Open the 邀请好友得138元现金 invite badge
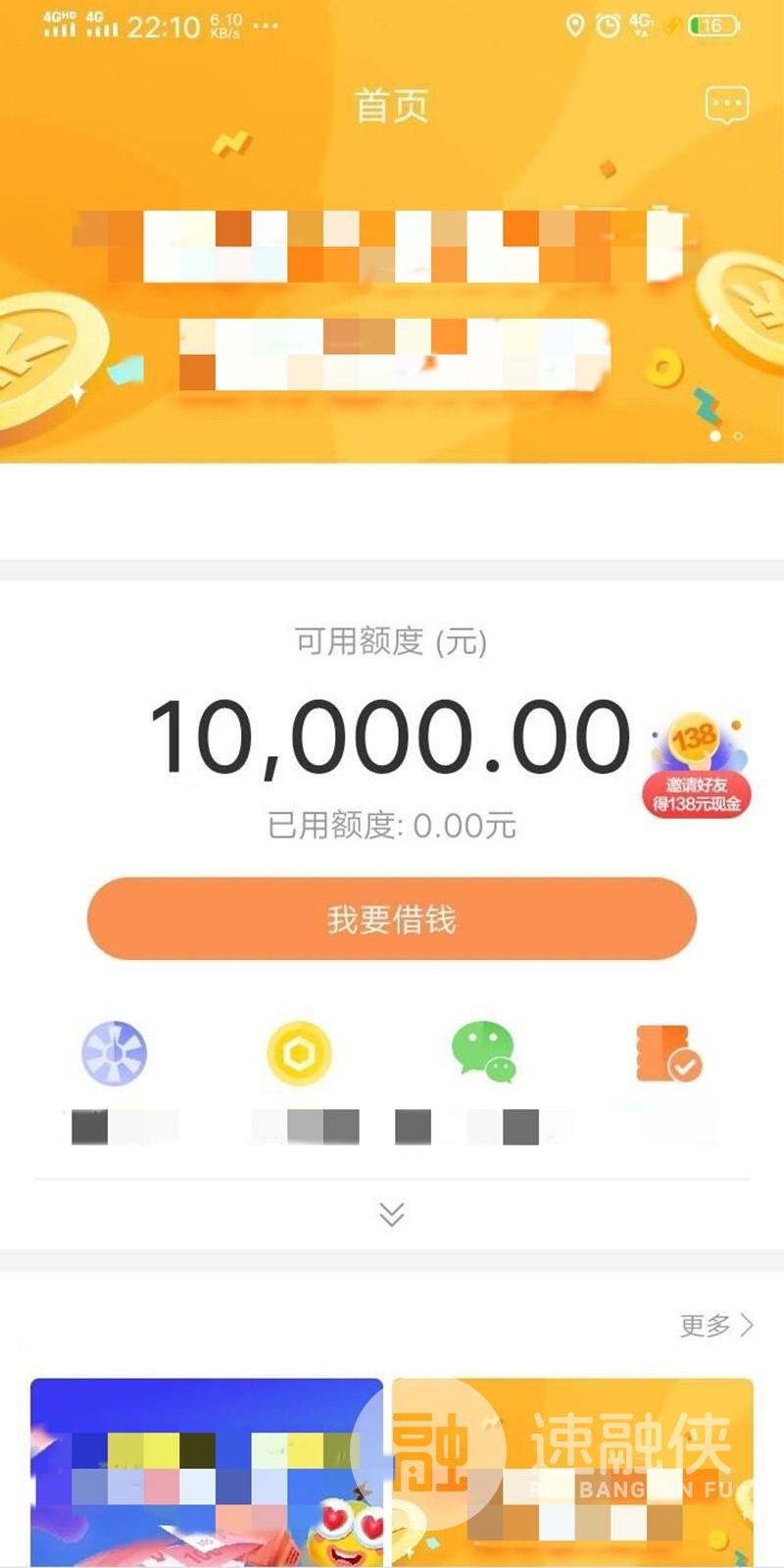The width and height of the screenshot is (784, 1568). pos(697,767)
